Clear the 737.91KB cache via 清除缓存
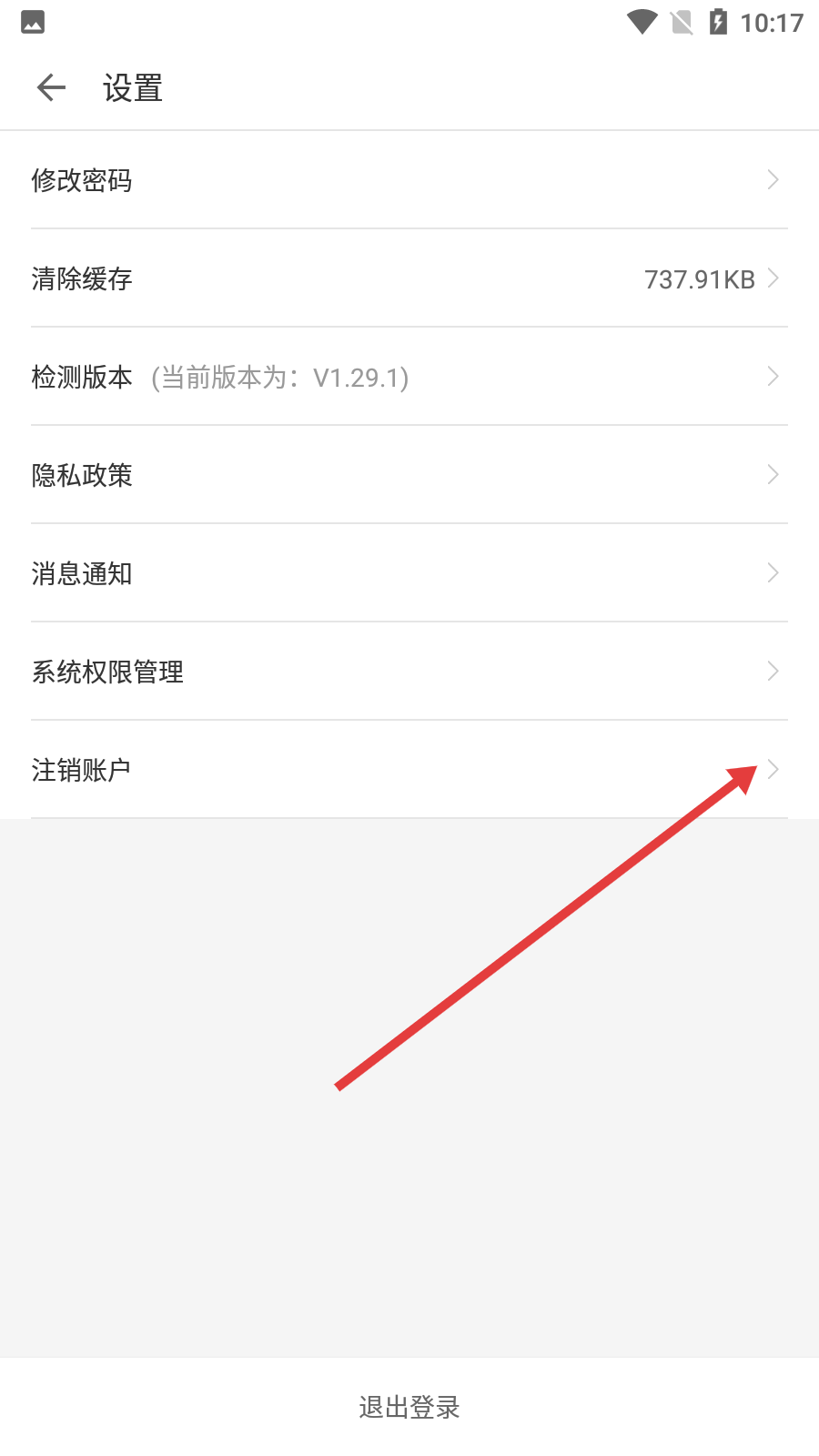 [x=409, y=278]
